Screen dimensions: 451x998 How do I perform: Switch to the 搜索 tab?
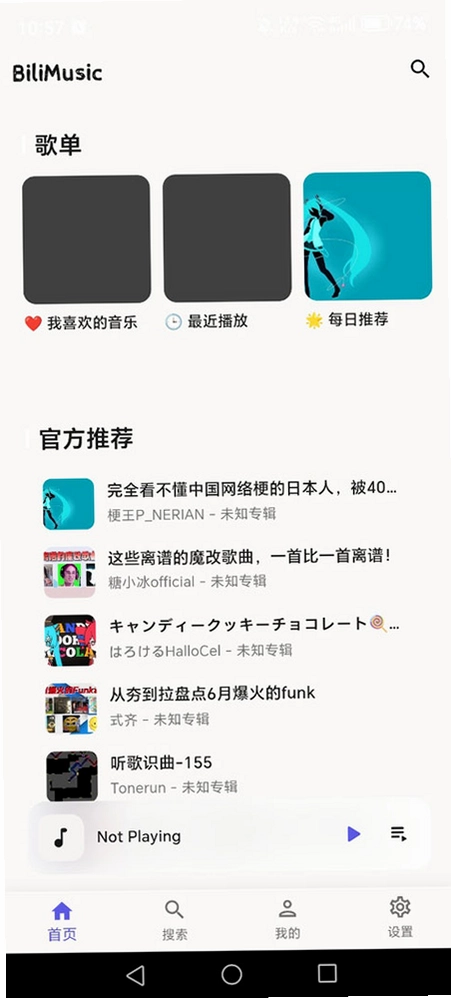coord(174,920)
